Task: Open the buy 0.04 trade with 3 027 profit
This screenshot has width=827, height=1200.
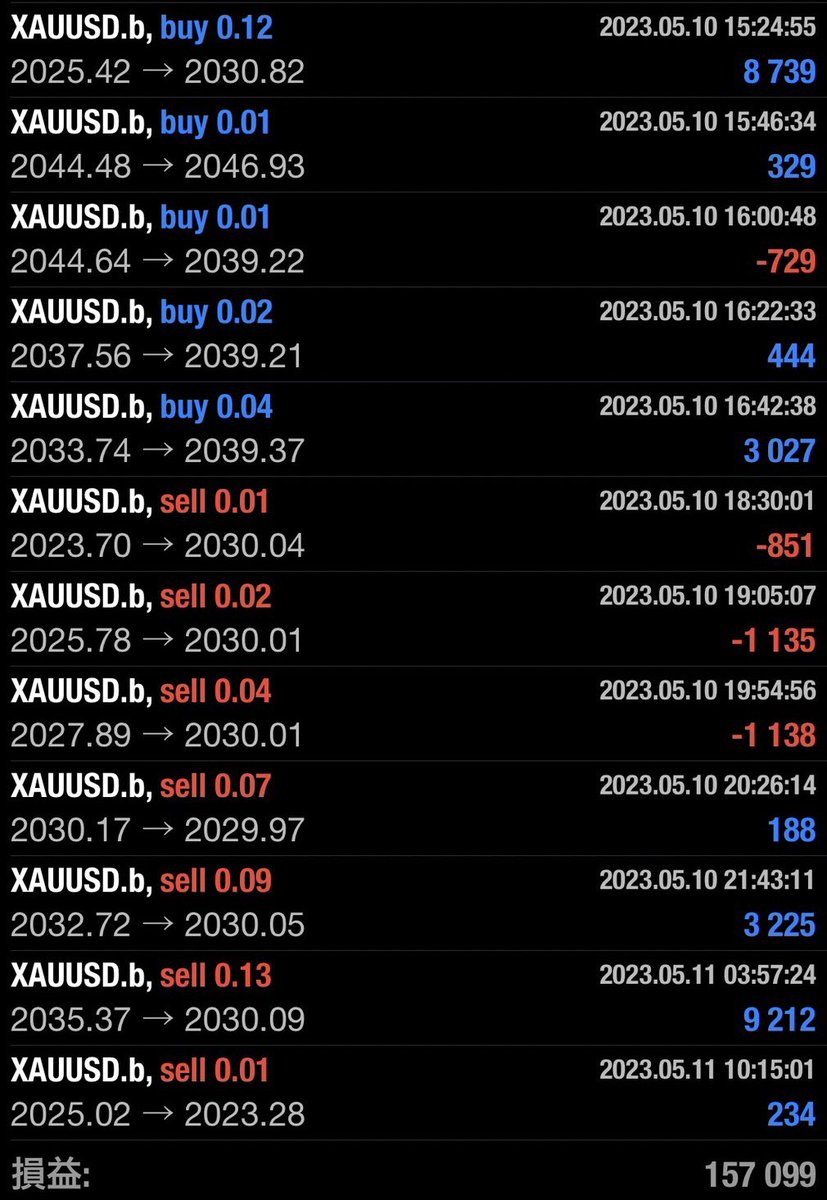Action: pyautogui.click(x=413, y=429)
